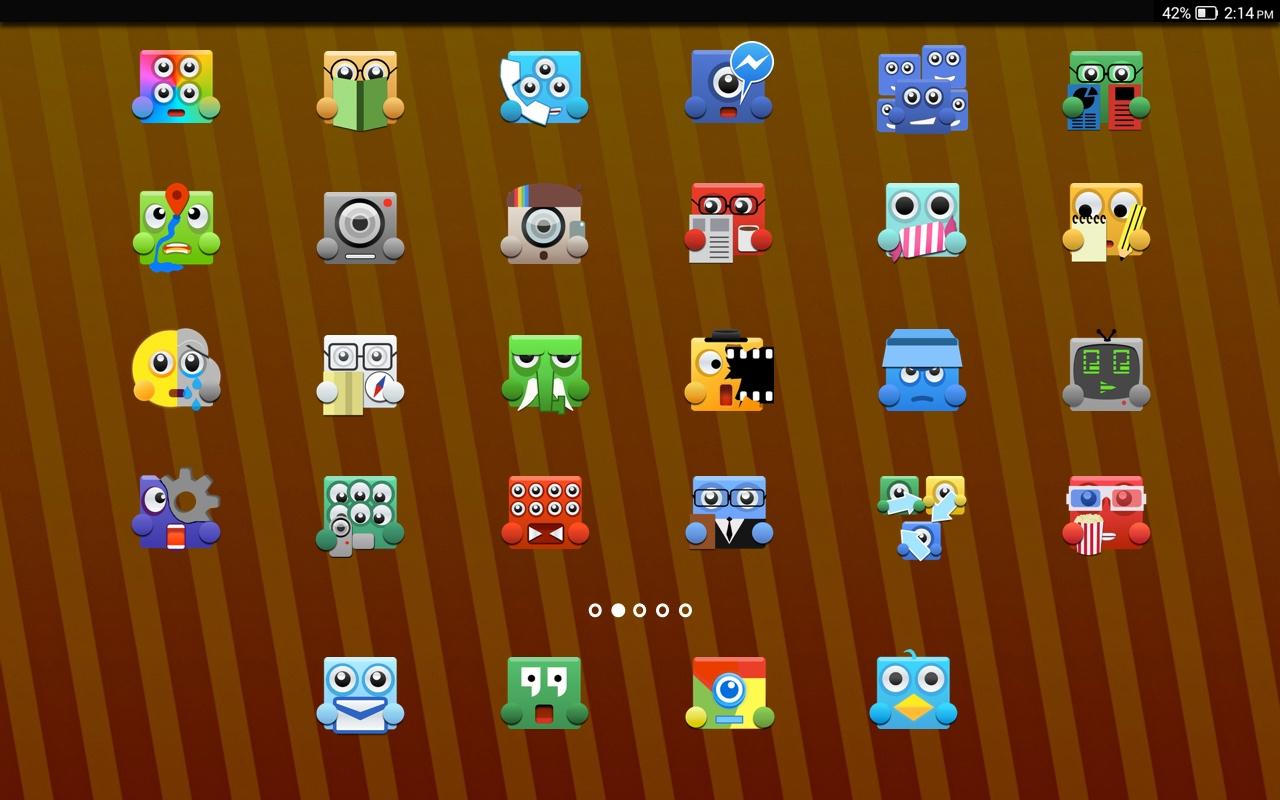Launch the Instagram-style camera monster icon
This screenshot has width=1280, height=800.
click(544, 226)
